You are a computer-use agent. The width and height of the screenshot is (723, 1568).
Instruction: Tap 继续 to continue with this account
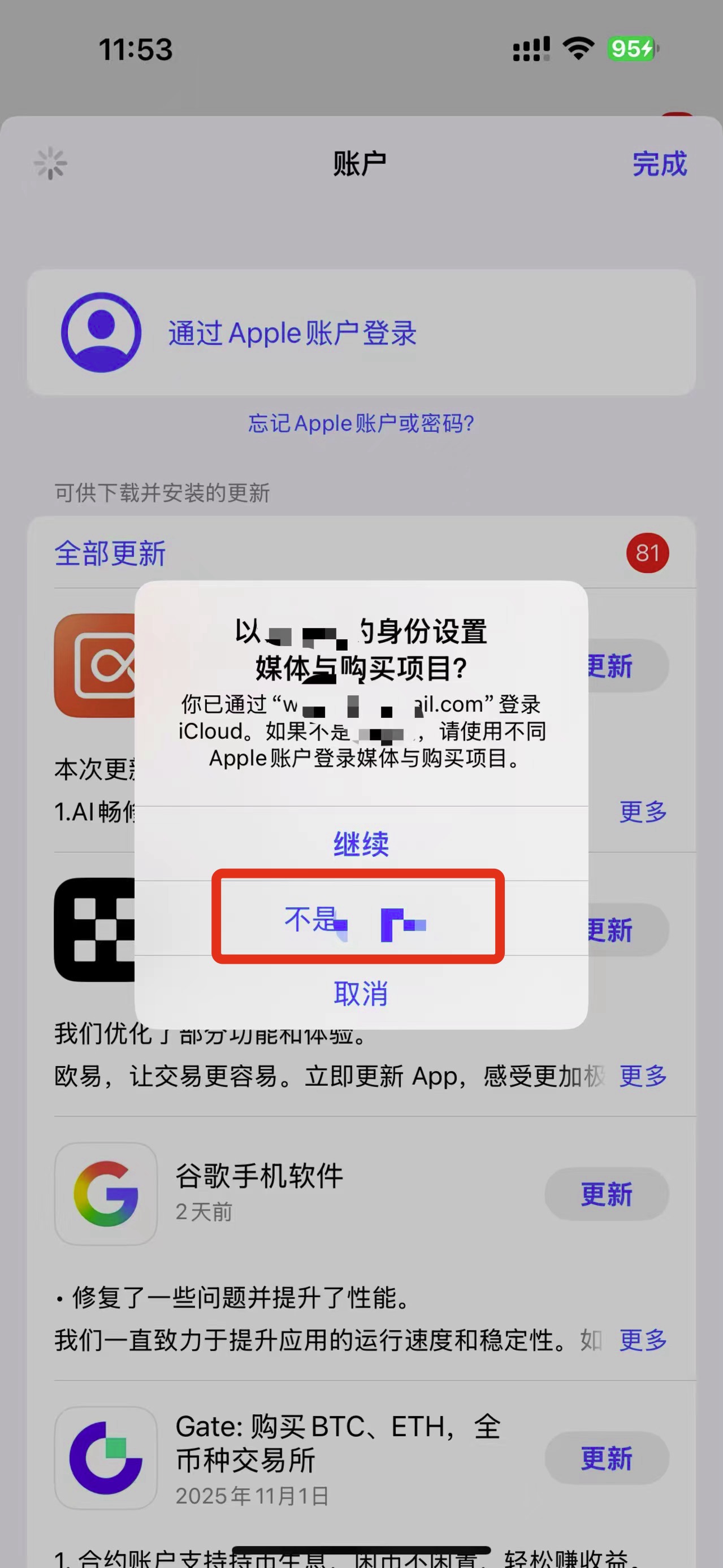360,844
